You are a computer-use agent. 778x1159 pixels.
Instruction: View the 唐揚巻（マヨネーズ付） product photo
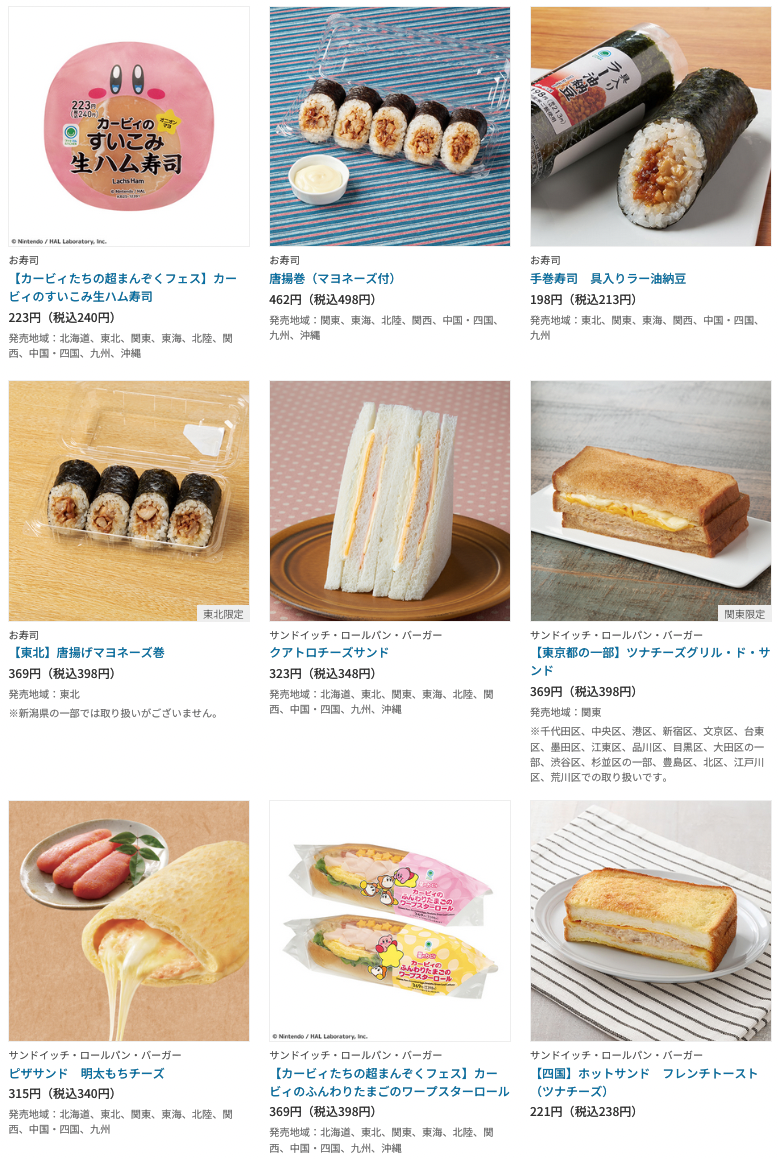pos(390,126)
